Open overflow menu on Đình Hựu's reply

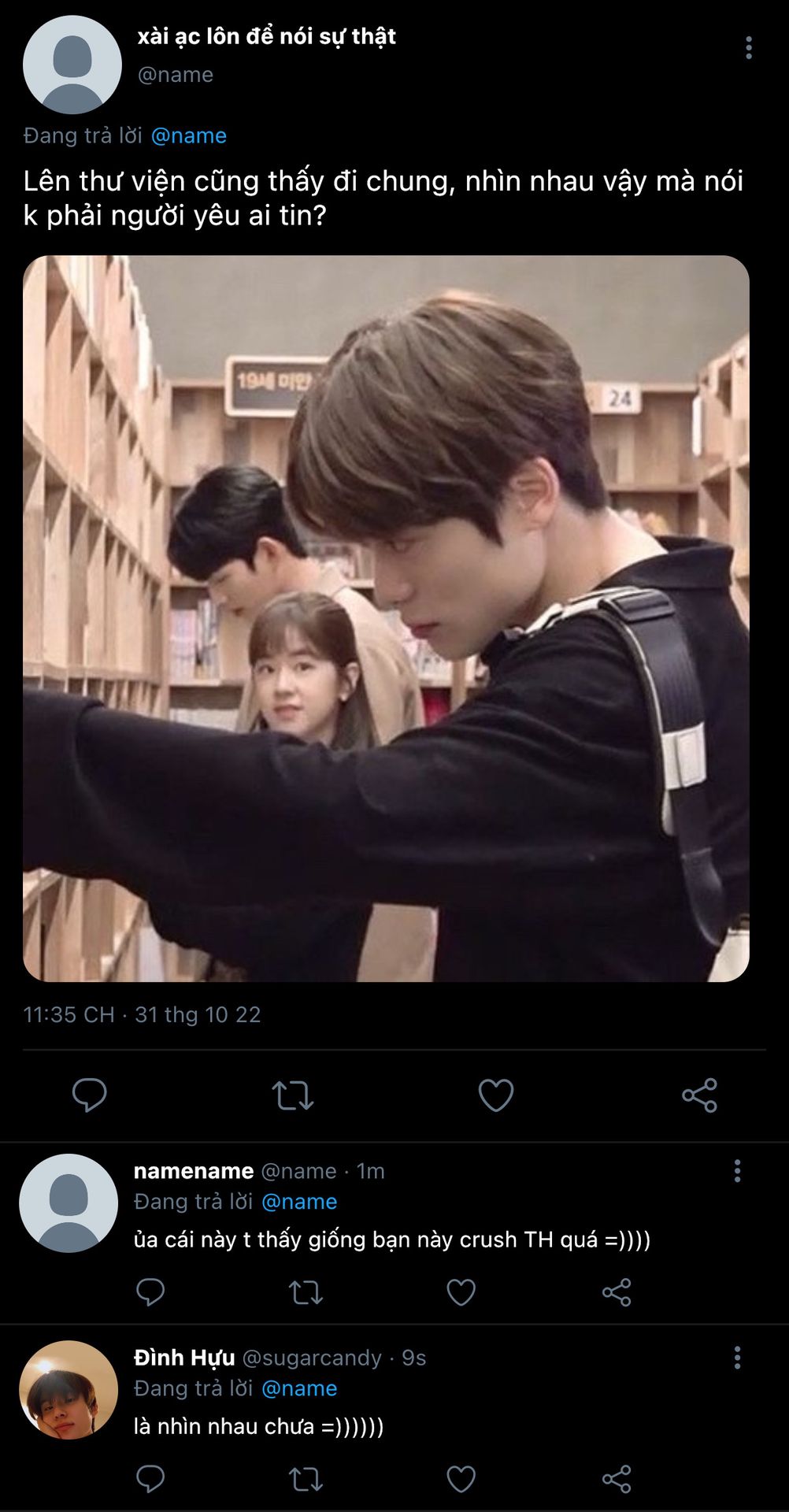tap(737, 1358)
